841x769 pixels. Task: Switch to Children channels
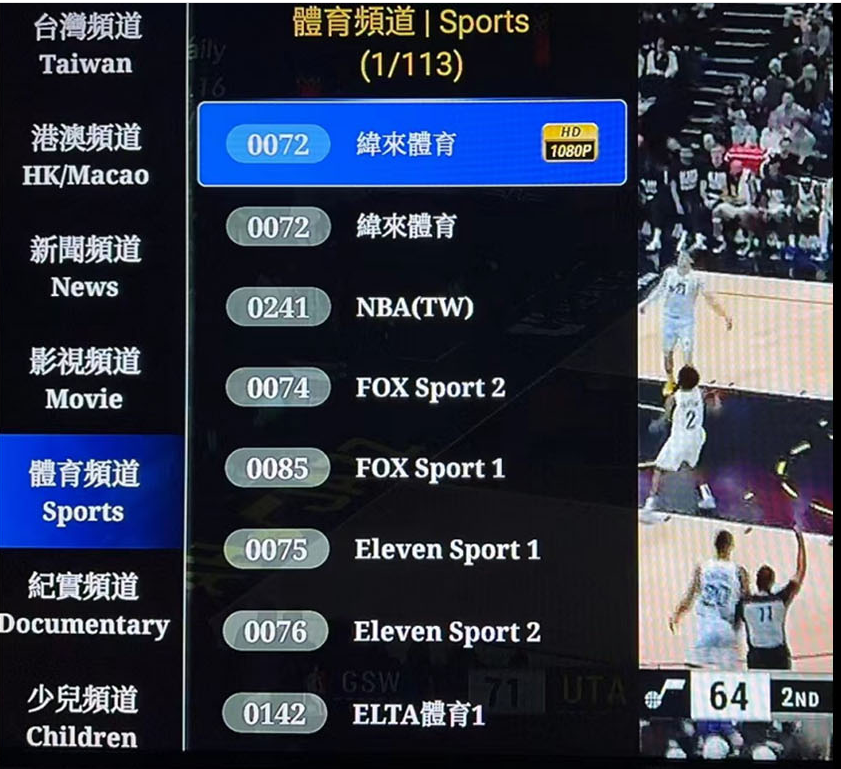coord(86,717)
